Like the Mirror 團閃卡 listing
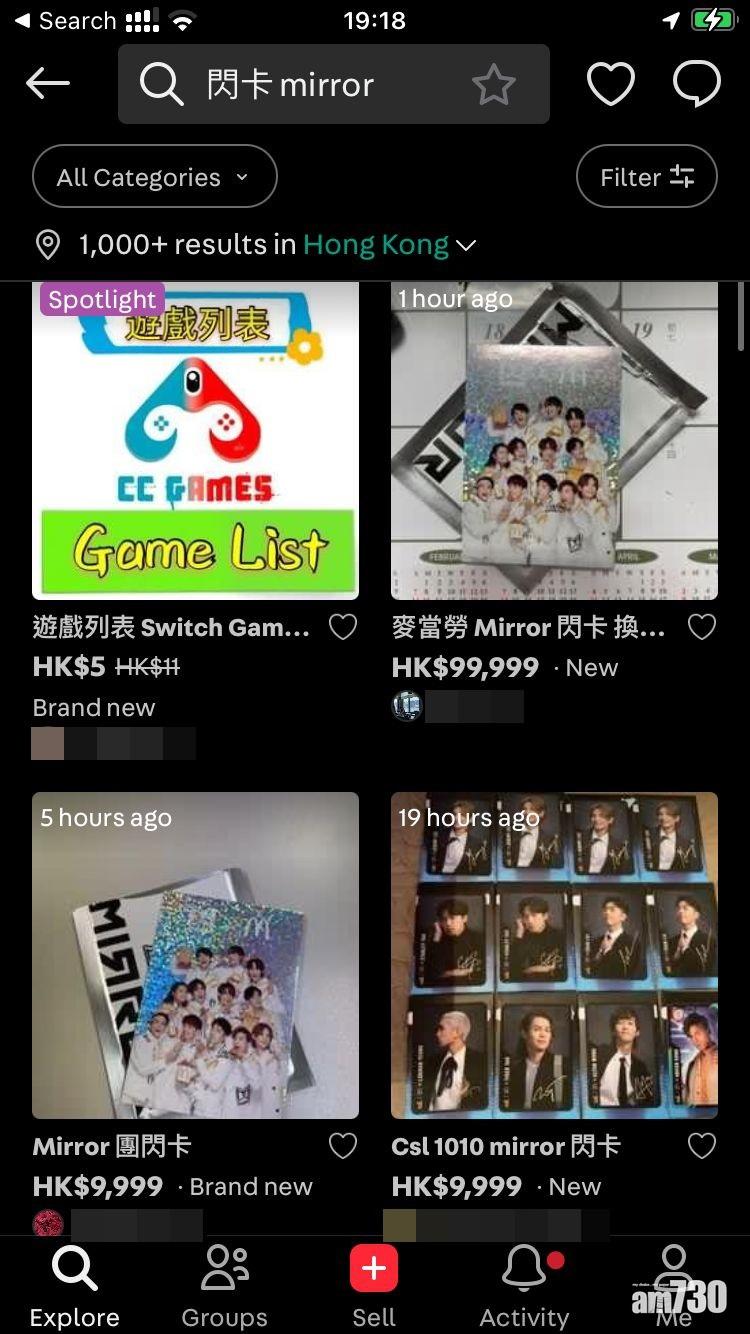Image resolution: width=750 pixels, height=1334 pixels. pos(343,1146)
